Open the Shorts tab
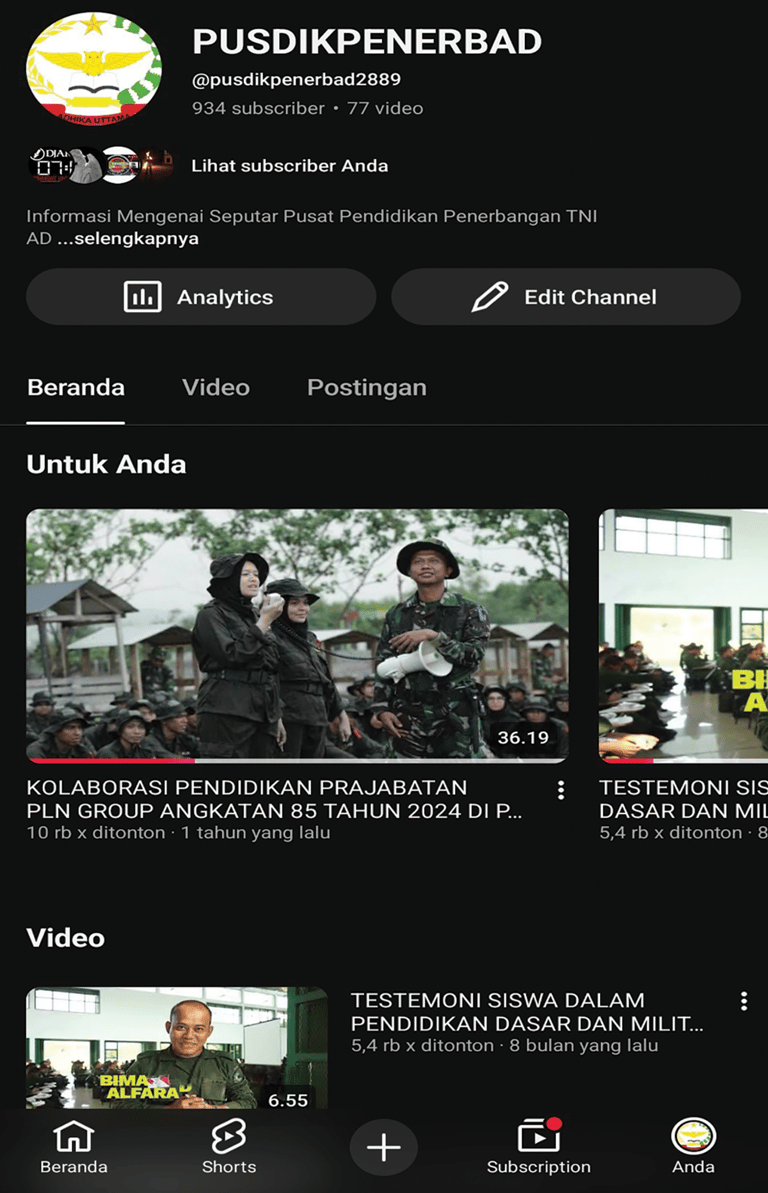 (229, 1147)
